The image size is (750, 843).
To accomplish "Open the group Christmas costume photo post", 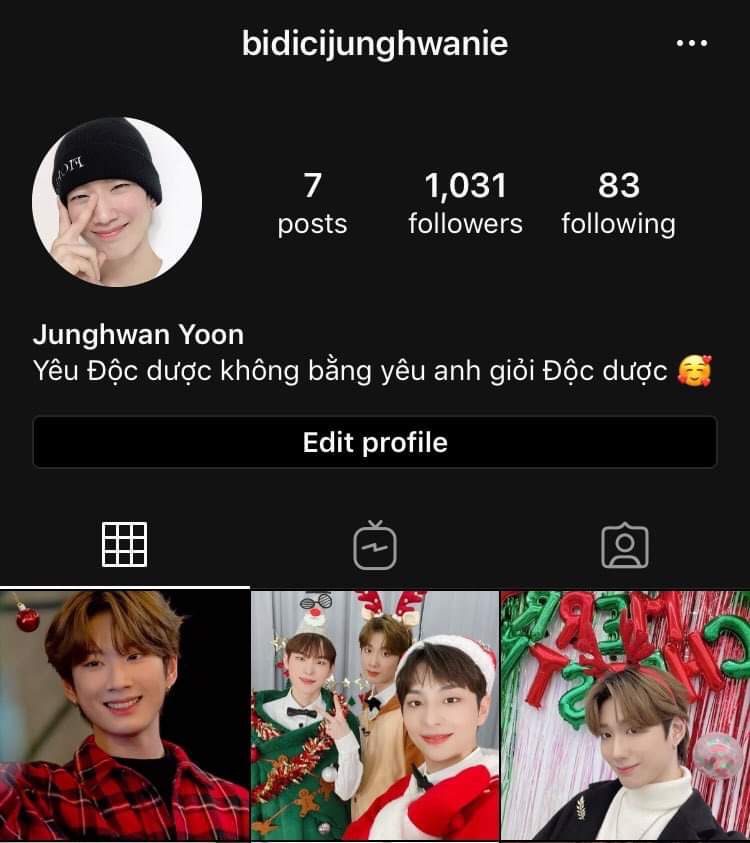I will 375,716.
